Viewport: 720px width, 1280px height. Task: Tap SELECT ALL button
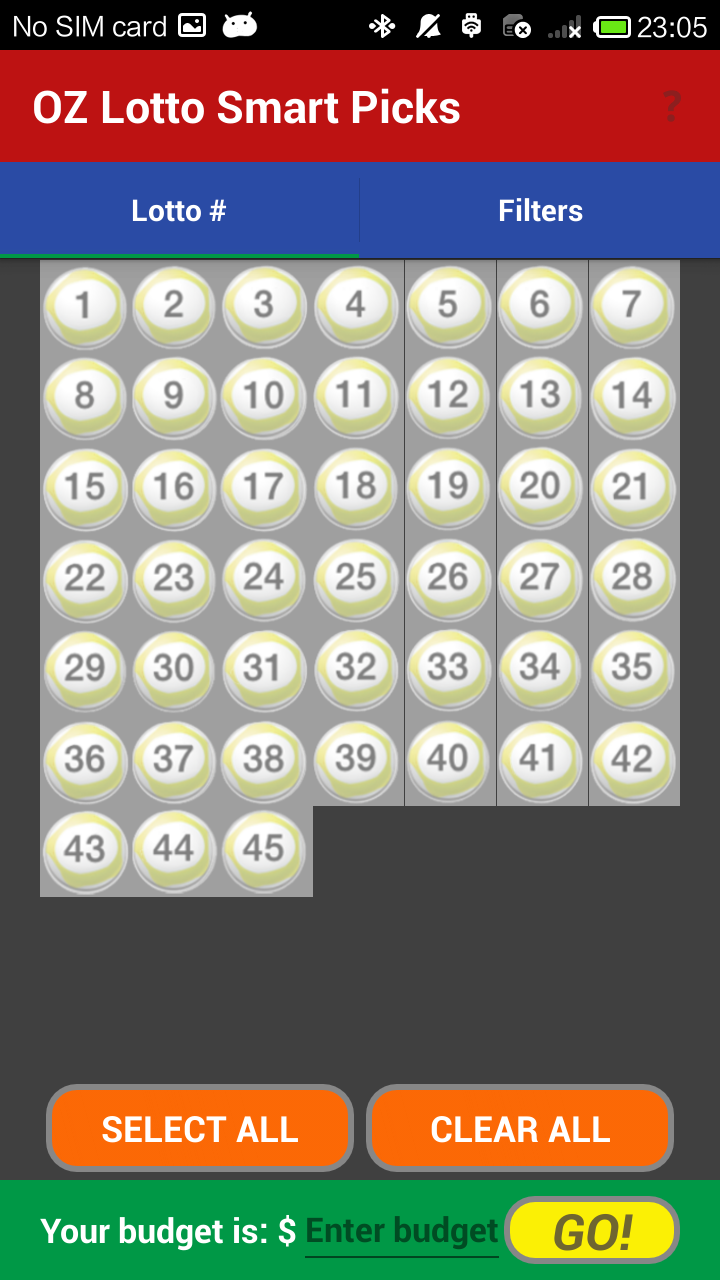pos(200,1129)
